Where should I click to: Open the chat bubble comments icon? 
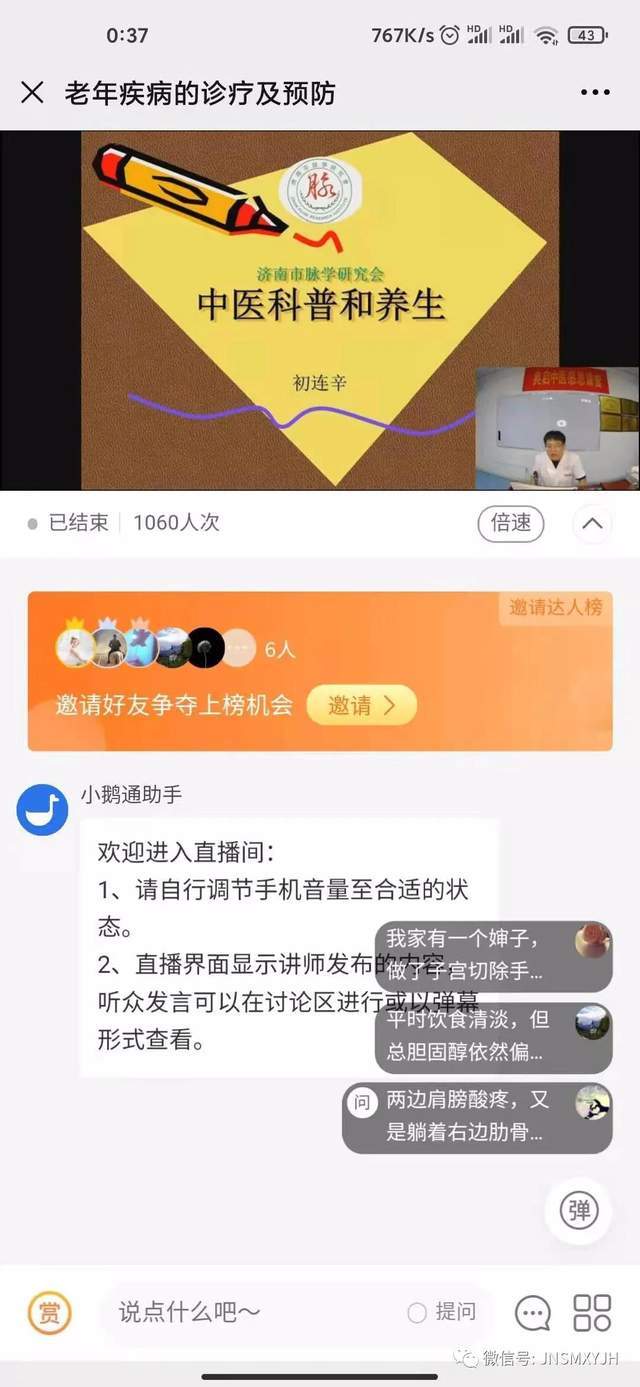click(532, 1313)
